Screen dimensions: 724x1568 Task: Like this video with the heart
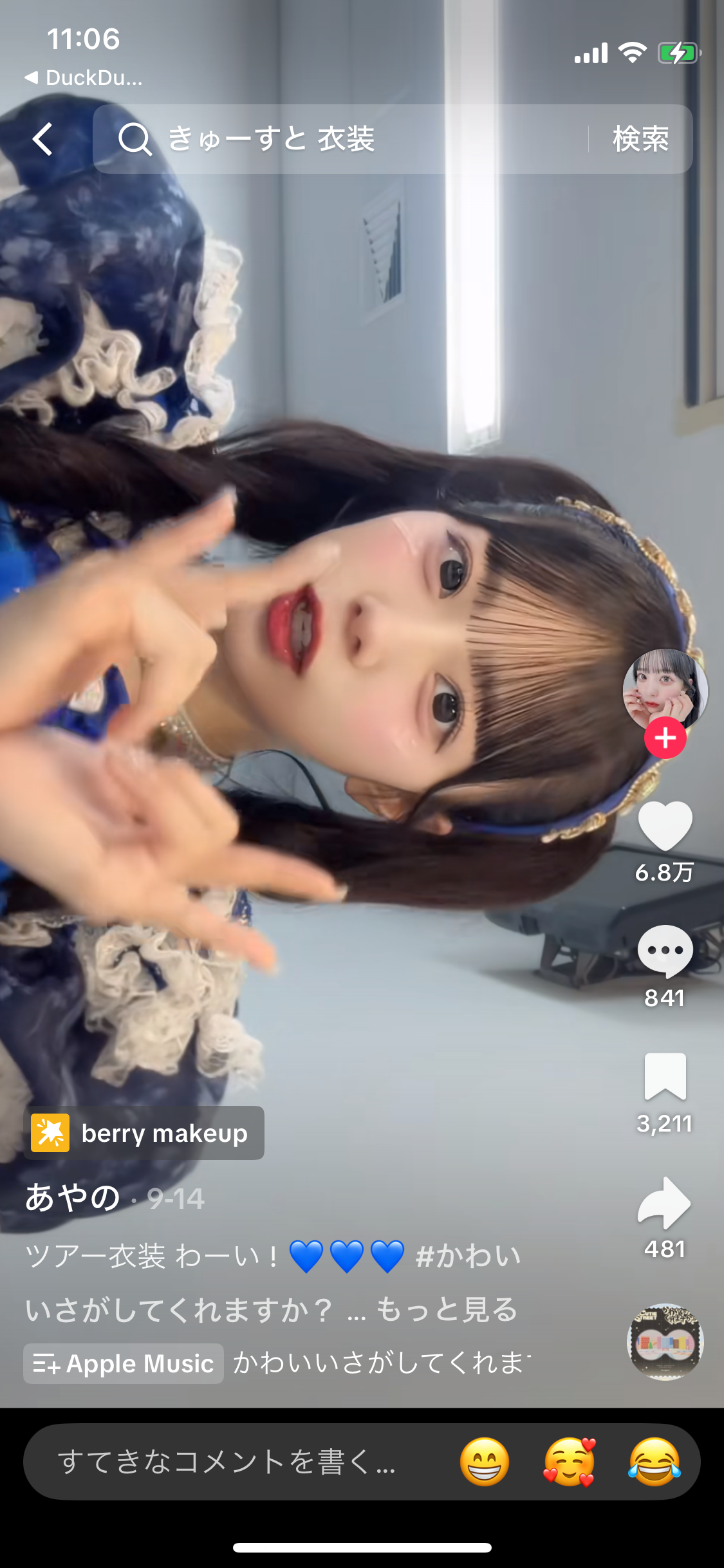(x=665, y=826)
